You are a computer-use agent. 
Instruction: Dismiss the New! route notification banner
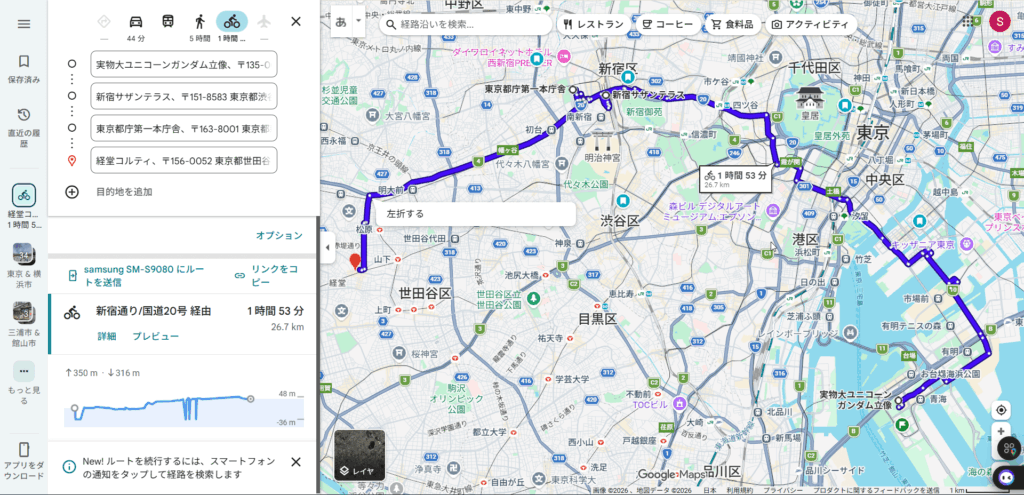295,462
